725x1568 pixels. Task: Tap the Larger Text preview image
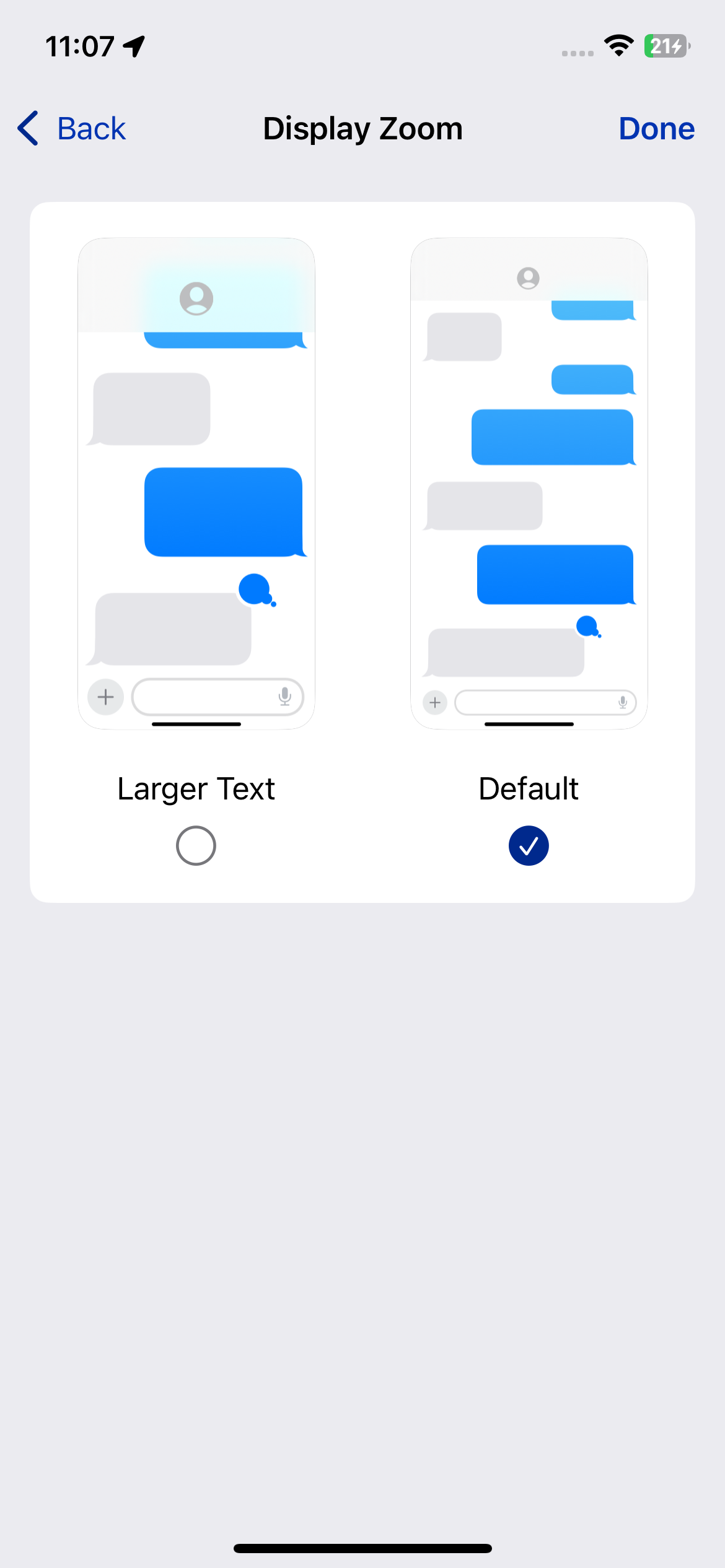196,483
